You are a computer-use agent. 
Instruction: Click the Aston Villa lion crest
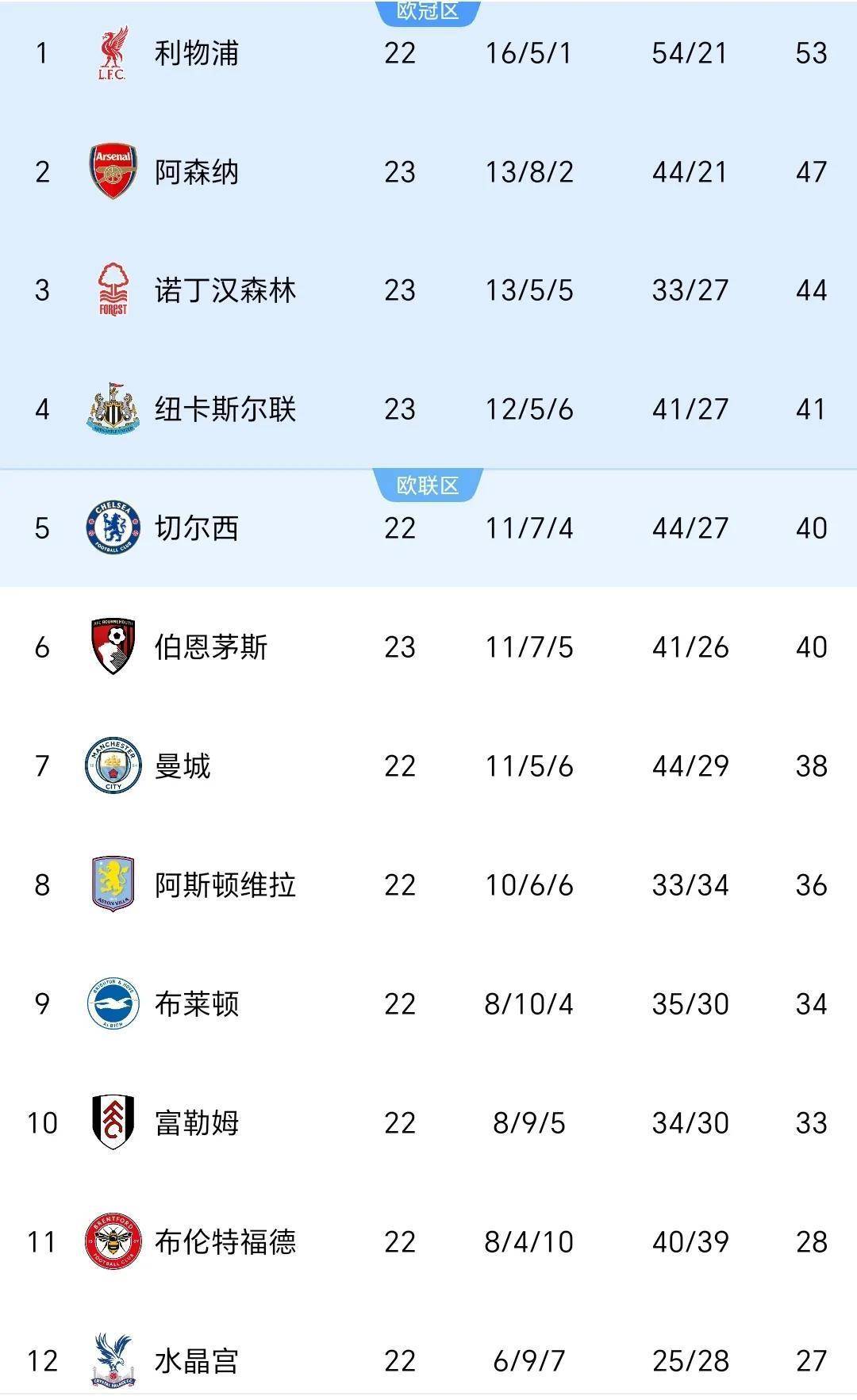coord(111,884)
